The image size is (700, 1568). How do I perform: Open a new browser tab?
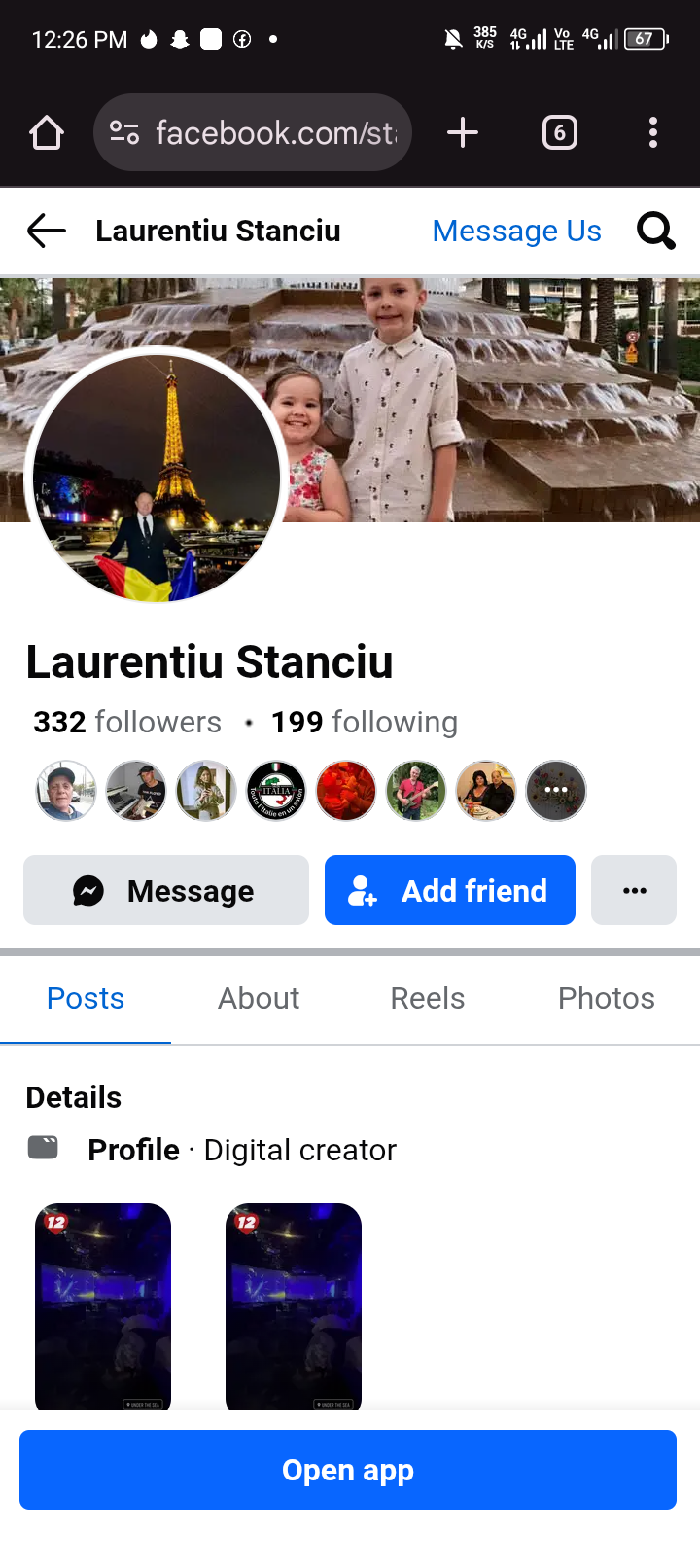pos(463,132)
